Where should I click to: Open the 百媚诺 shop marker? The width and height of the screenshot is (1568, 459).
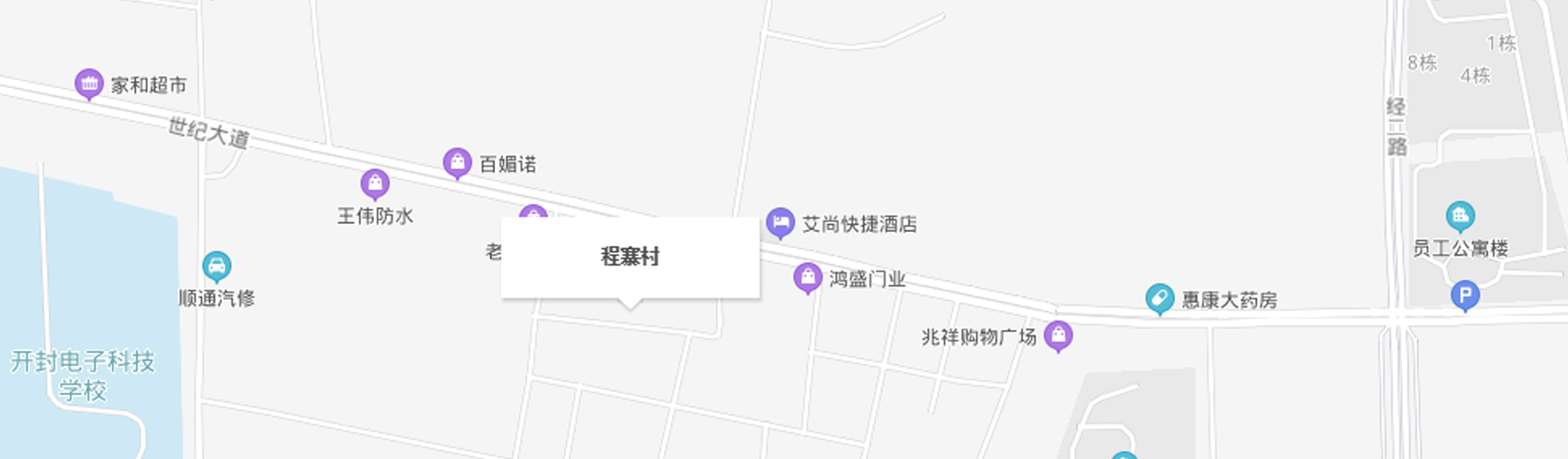(x=457, y=163)
